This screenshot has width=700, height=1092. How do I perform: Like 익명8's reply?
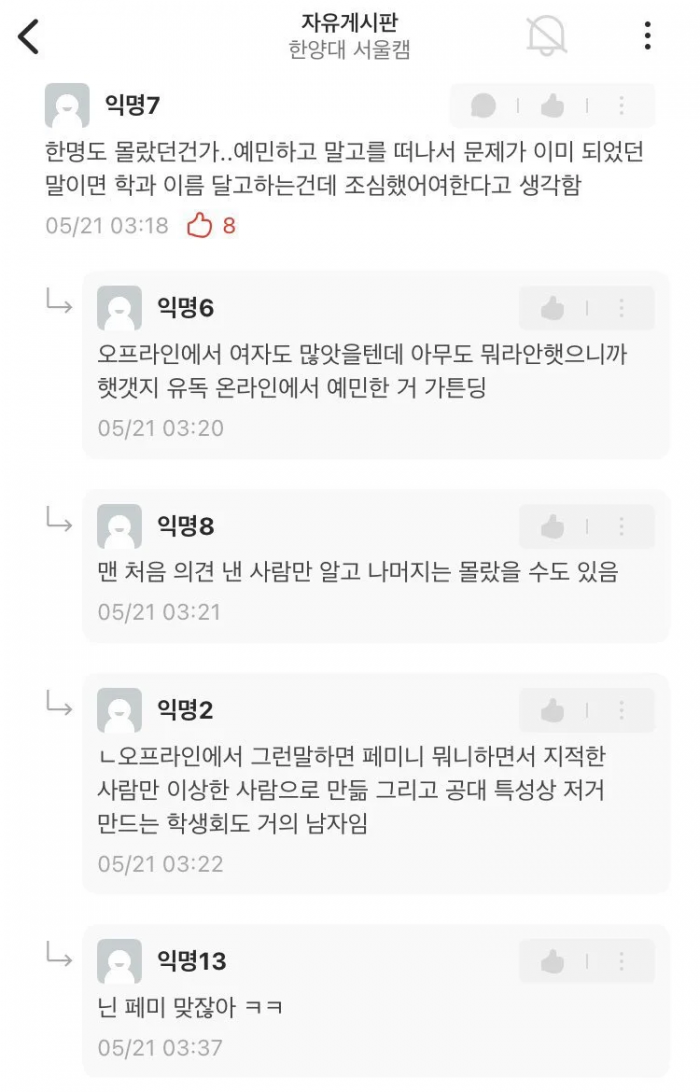tap(552, 526)
